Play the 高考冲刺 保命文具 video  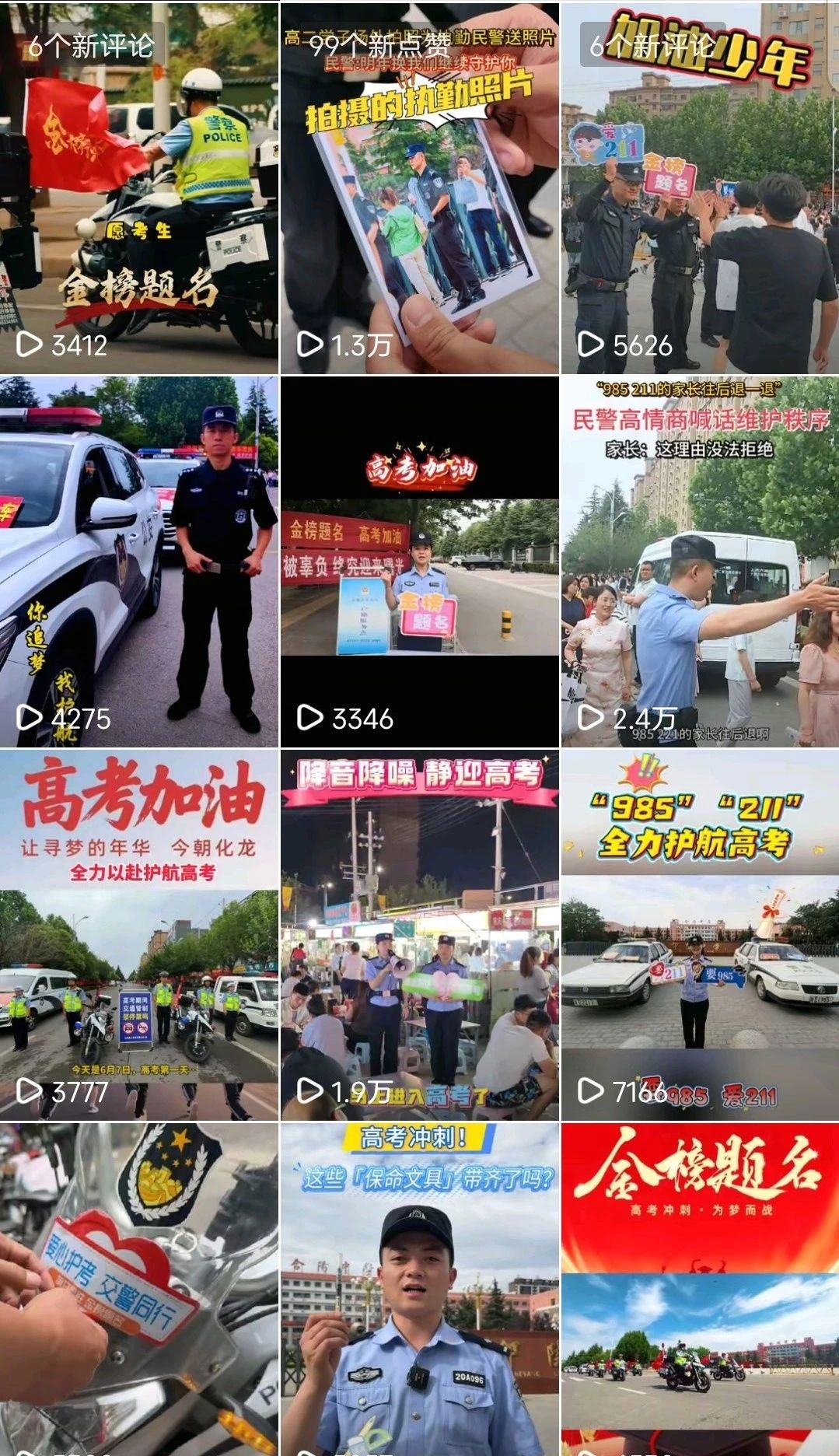[420, 1290]
